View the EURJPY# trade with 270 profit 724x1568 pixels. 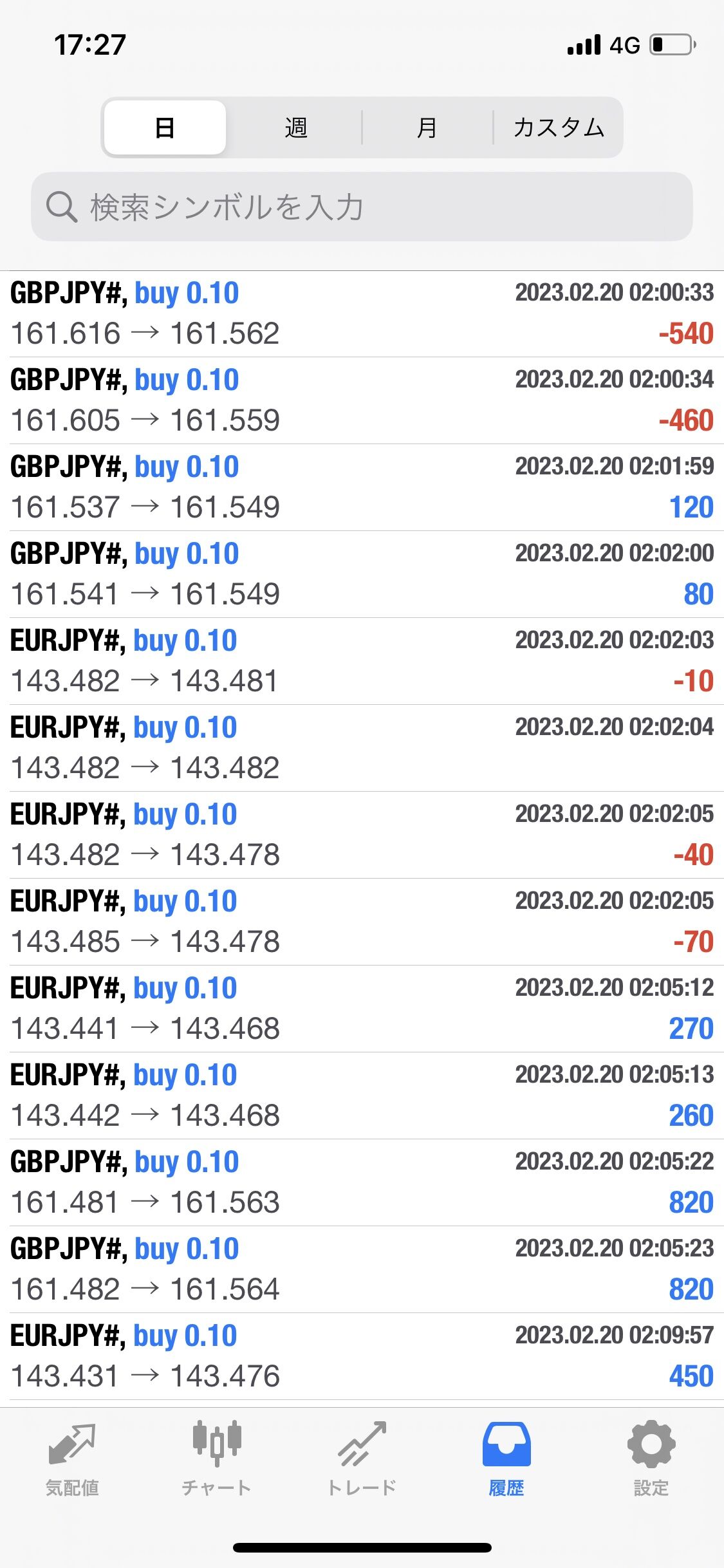[x=362, y=1009]
